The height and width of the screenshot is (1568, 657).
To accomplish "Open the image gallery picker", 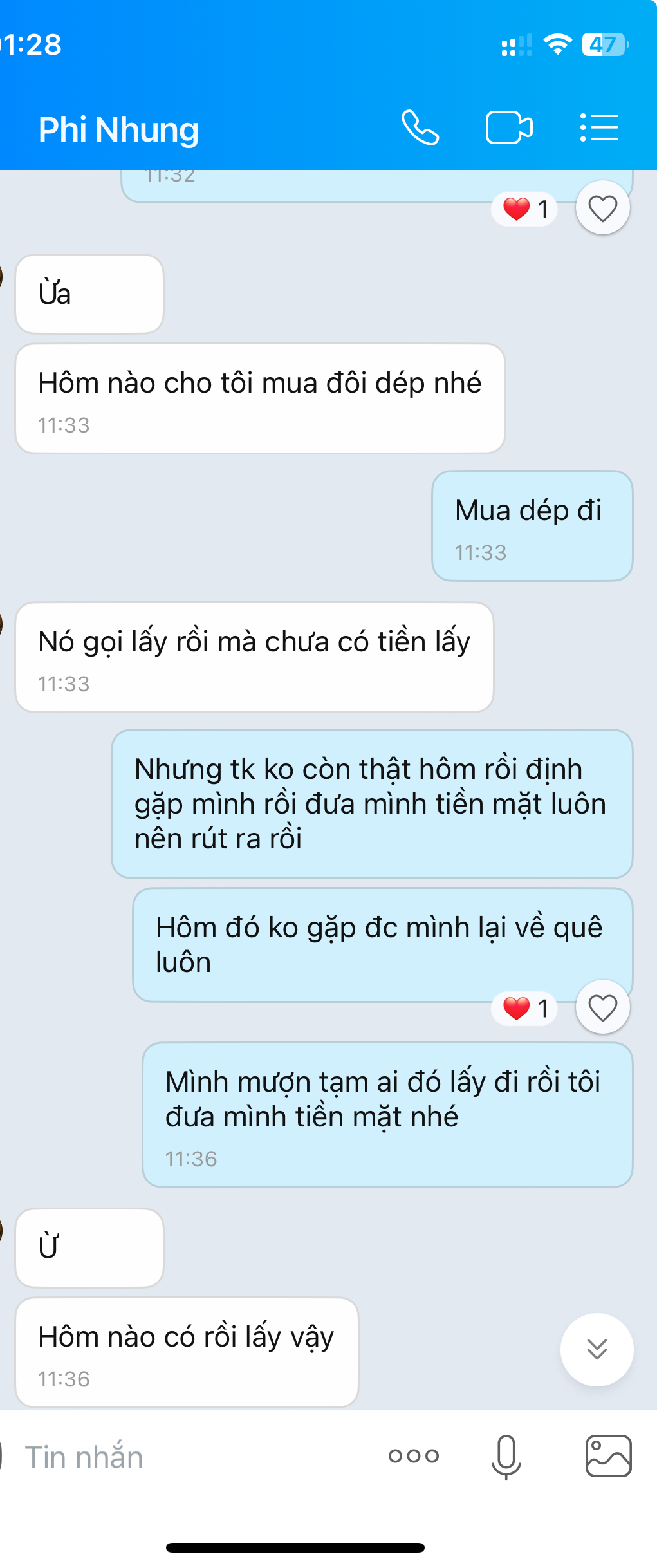I will pyautogui.click(x=608, y=1456).
